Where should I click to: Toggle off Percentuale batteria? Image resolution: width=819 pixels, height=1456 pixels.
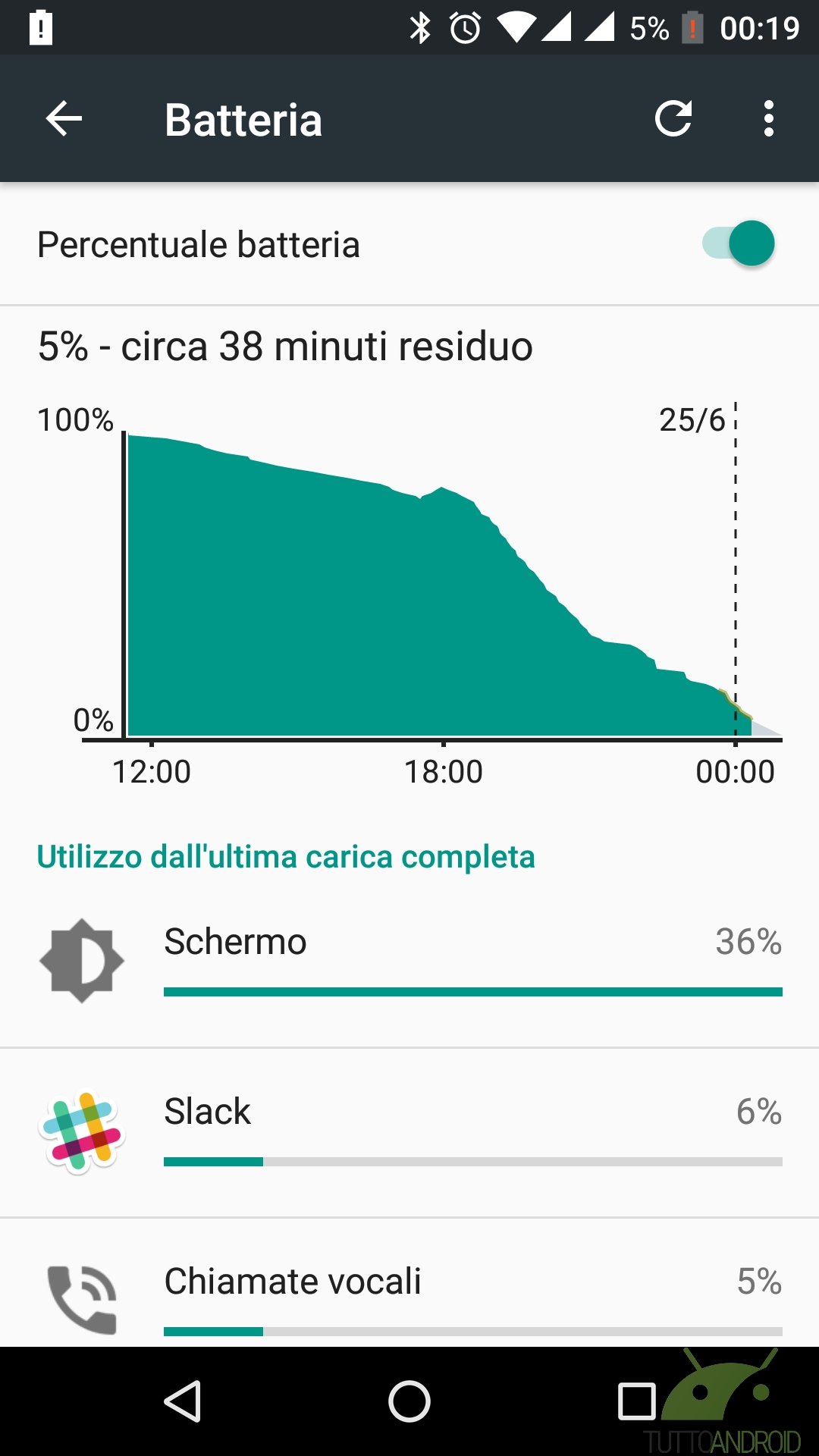point(739,243)
